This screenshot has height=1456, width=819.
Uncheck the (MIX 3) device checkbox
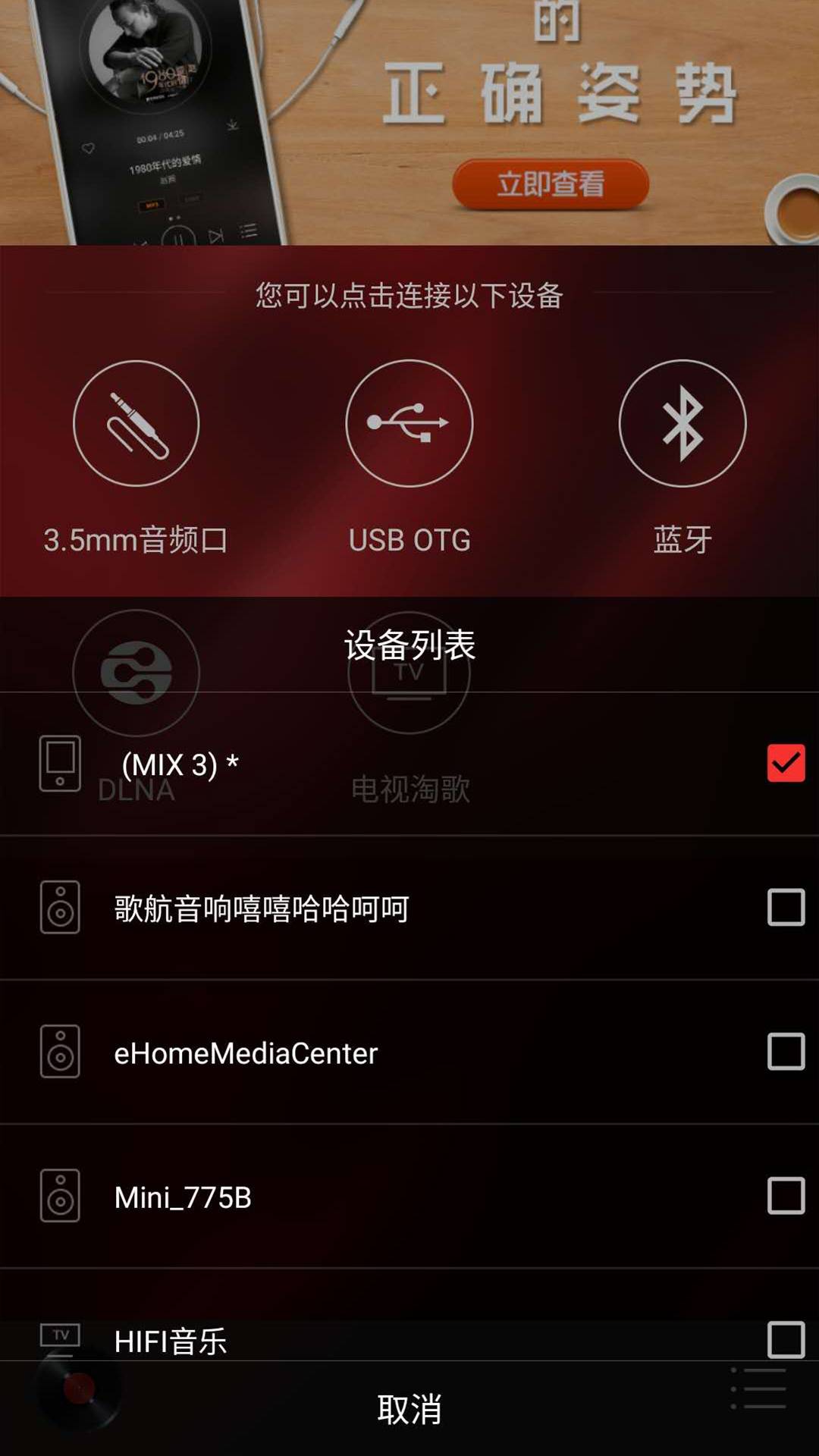pos(785,763)
